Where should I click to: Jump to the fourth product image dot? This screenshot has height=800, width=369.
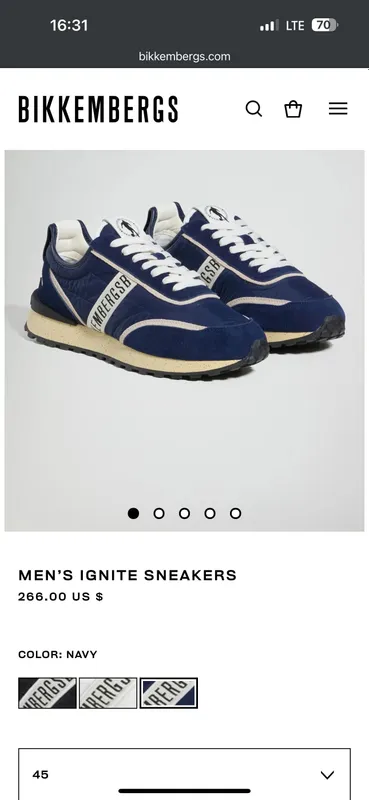tap(210, 513)
